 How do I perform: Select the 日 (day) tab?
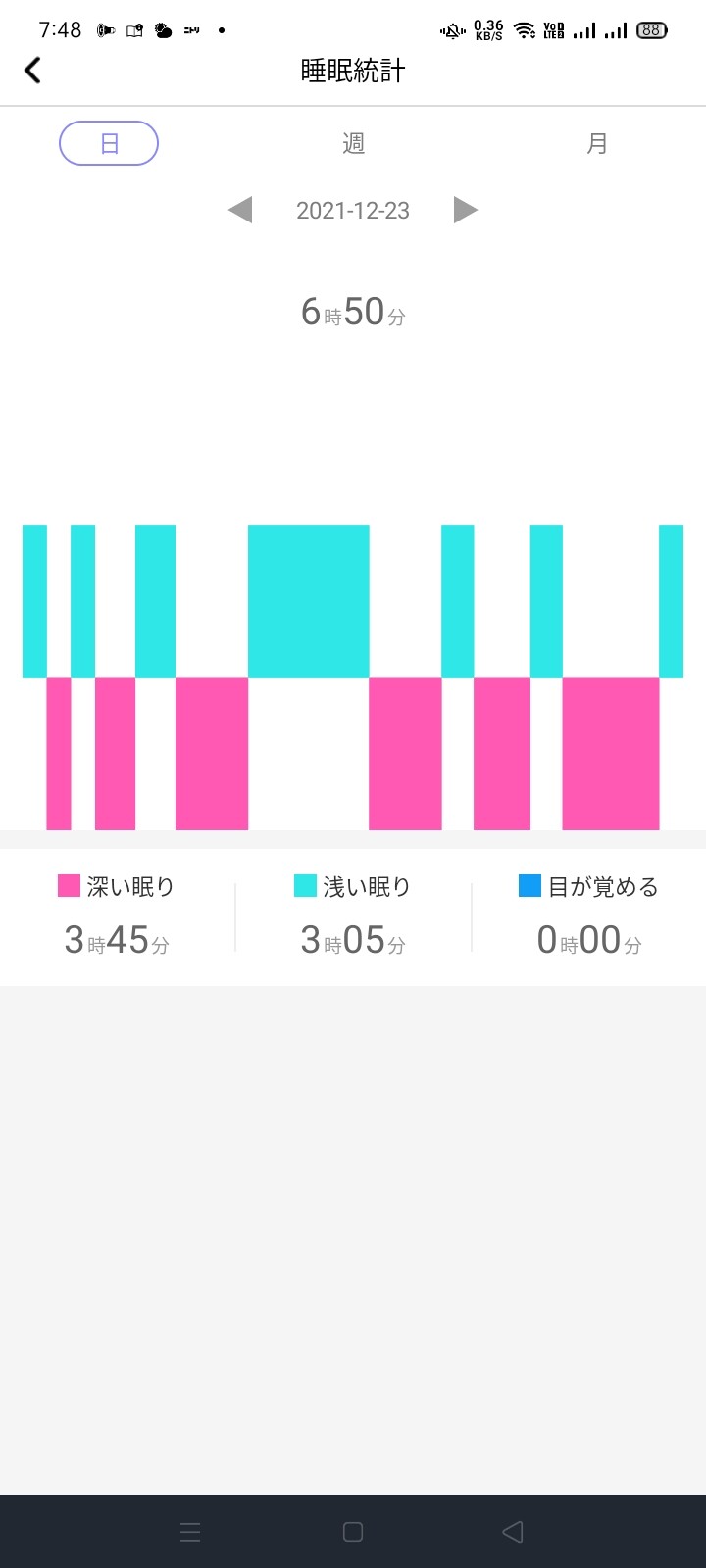point(109,143)
